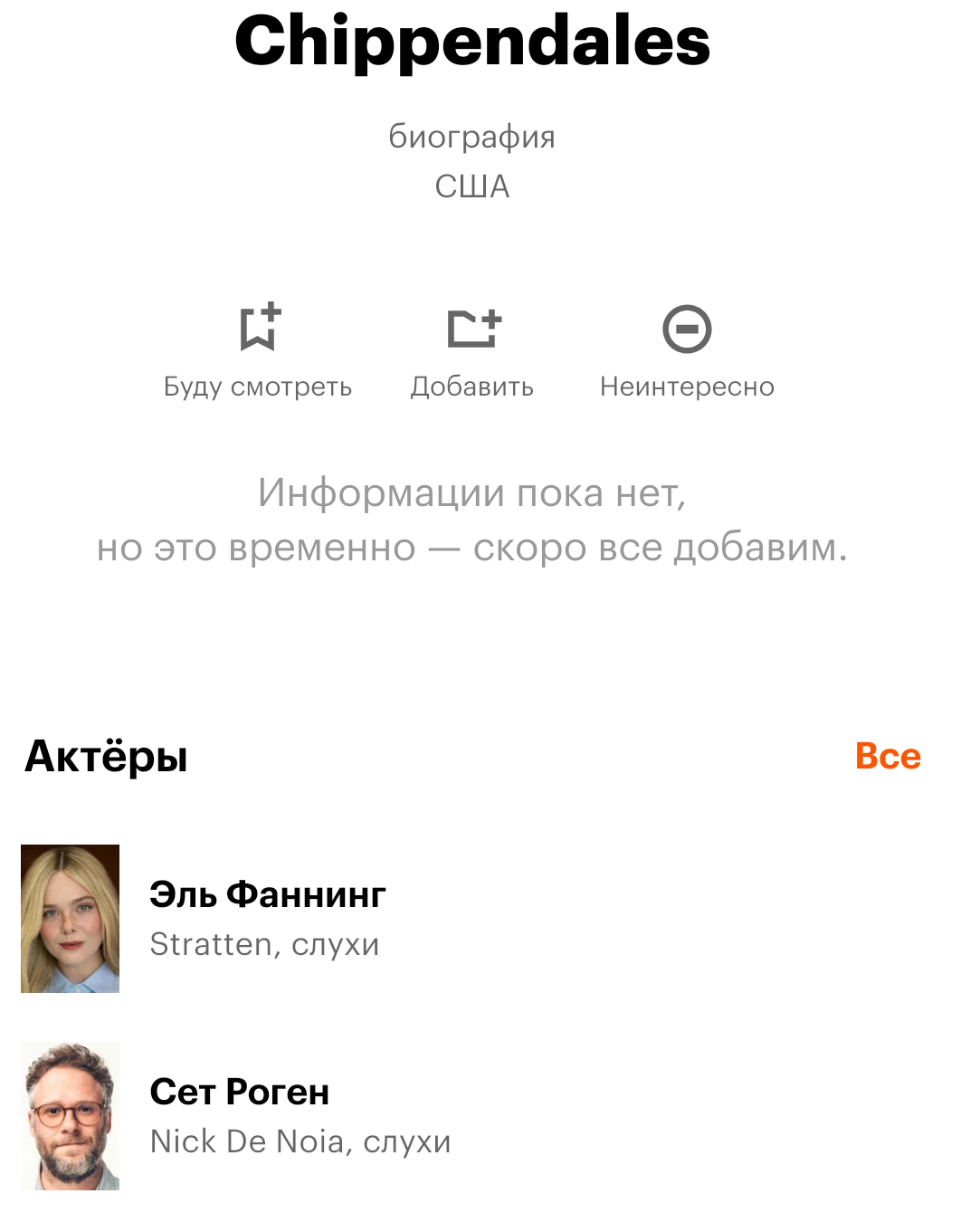Tap Добавить to add to a folder
Screen dimensions: 961x1232
click(x=472, y=352)
